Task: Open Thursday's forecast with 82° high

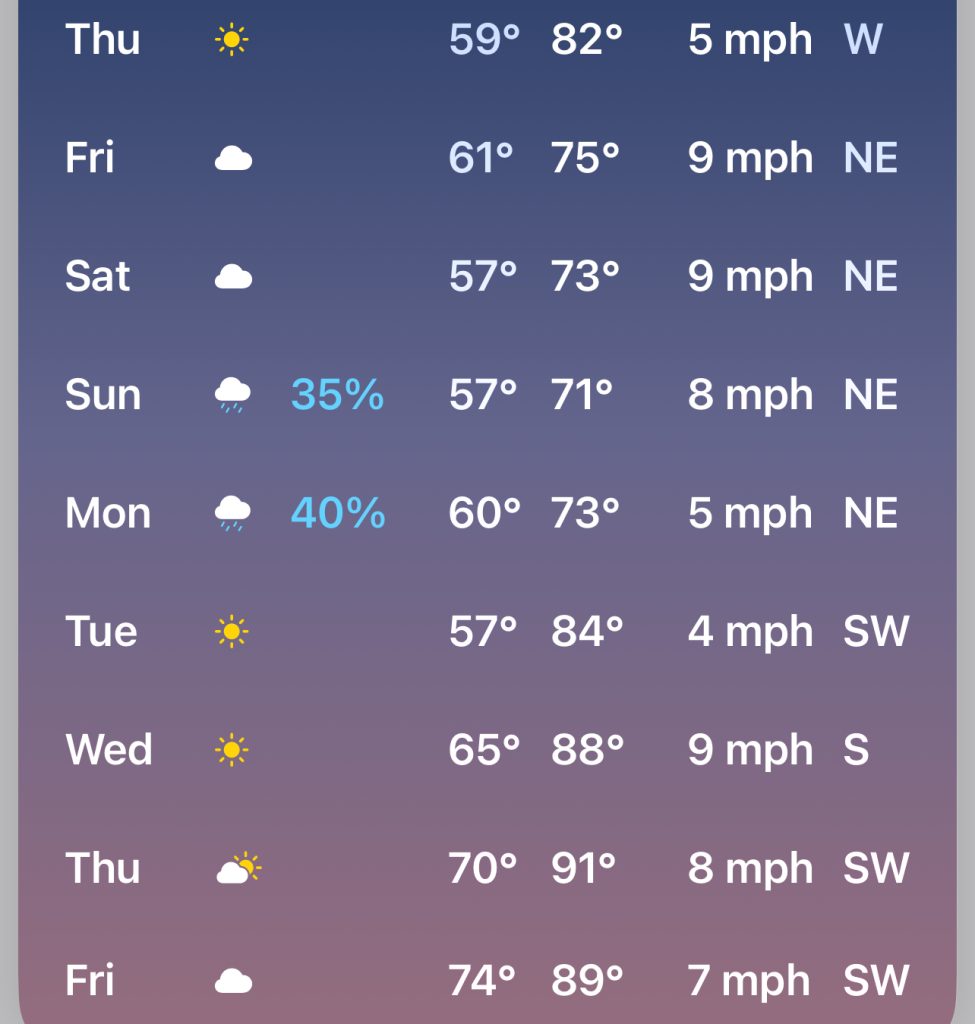Action: [487, 40]
